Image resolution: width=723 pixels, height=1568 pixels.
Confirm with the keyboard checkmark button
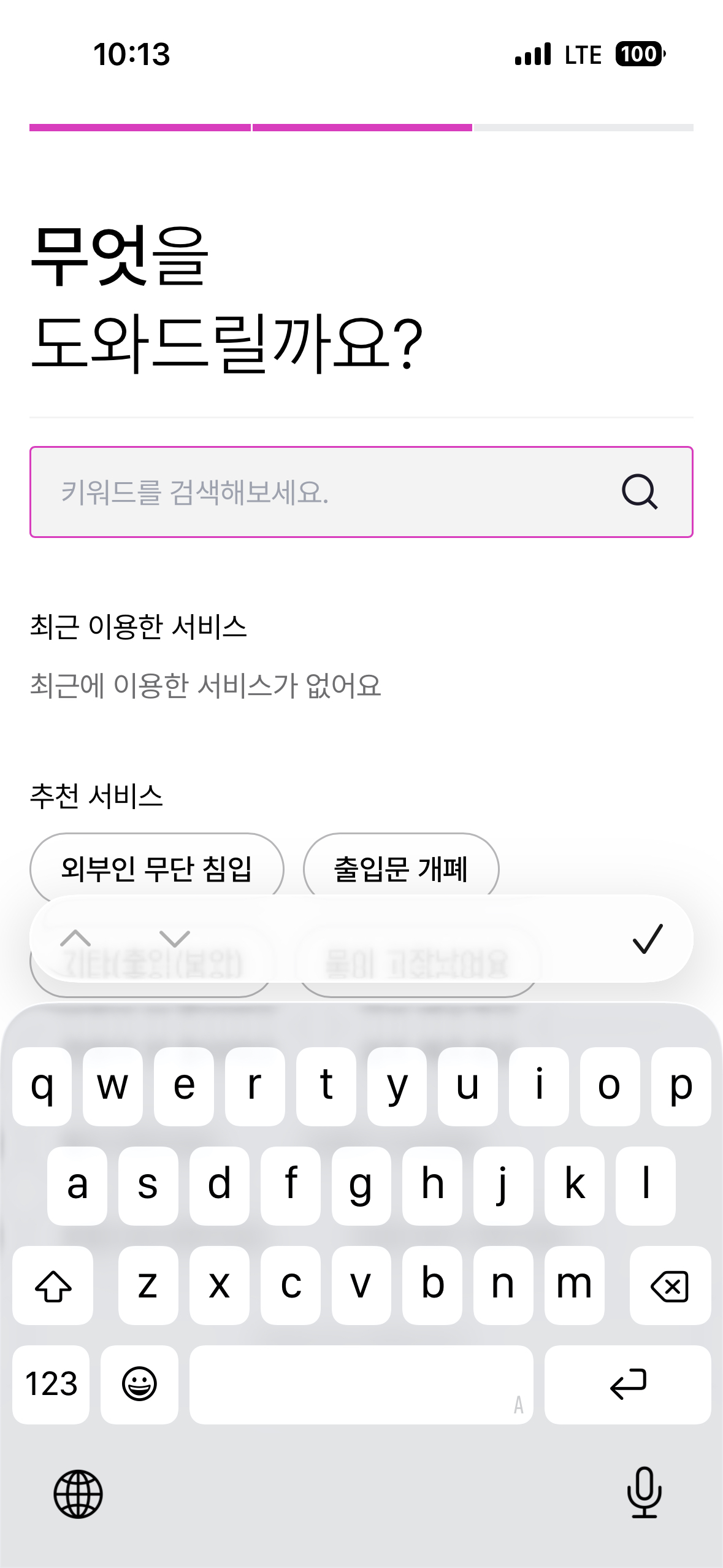point(648,939)
